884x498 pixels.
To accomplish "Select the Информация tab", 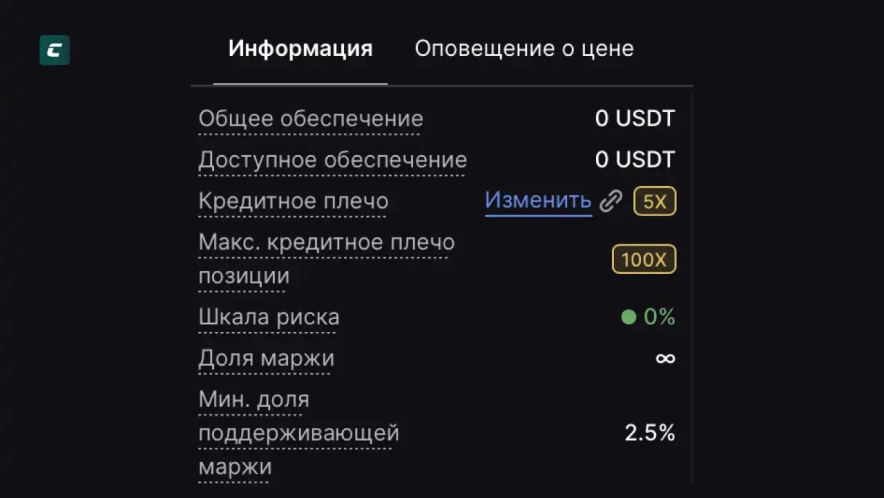I will click(300, 48).
